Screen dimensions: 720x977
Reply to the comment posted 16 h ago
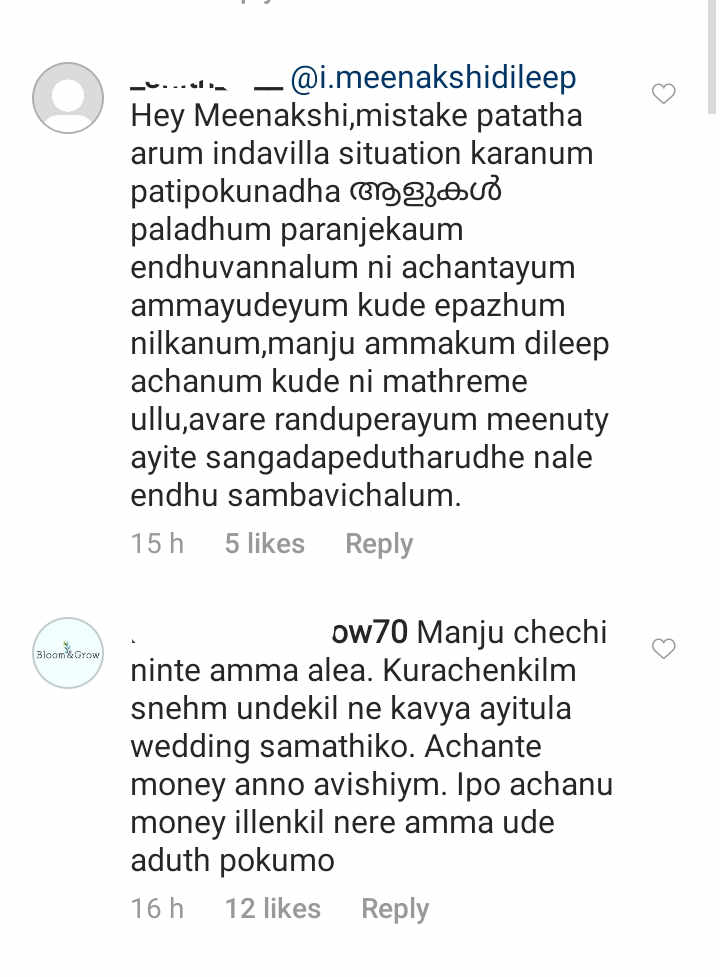click(394, 909)
